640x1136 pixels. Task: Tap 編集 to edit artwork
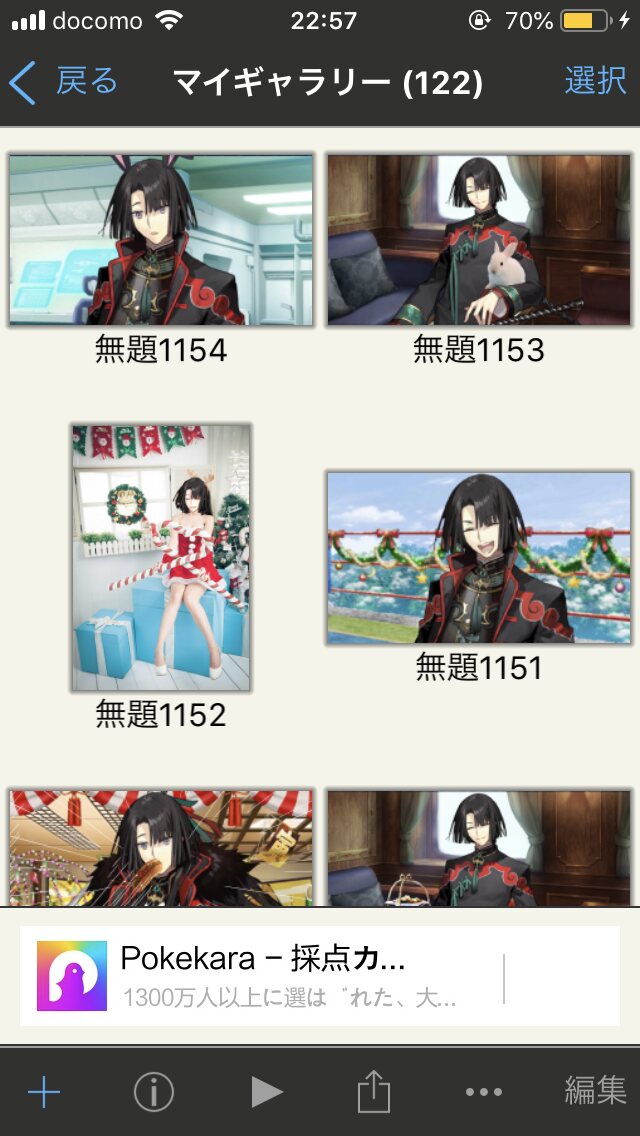tap(595, 1090)
